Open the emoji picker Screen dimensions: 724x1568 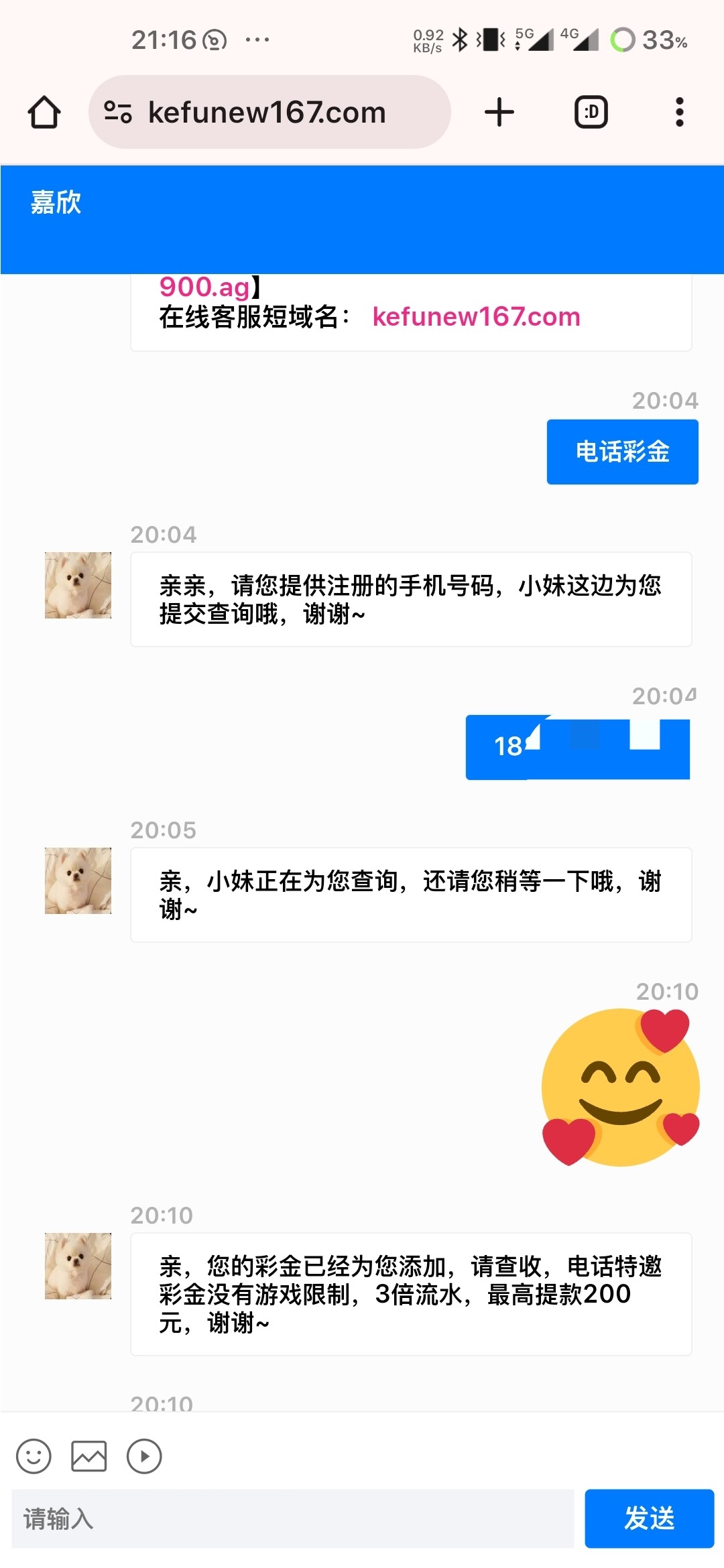click(34, 1456)
